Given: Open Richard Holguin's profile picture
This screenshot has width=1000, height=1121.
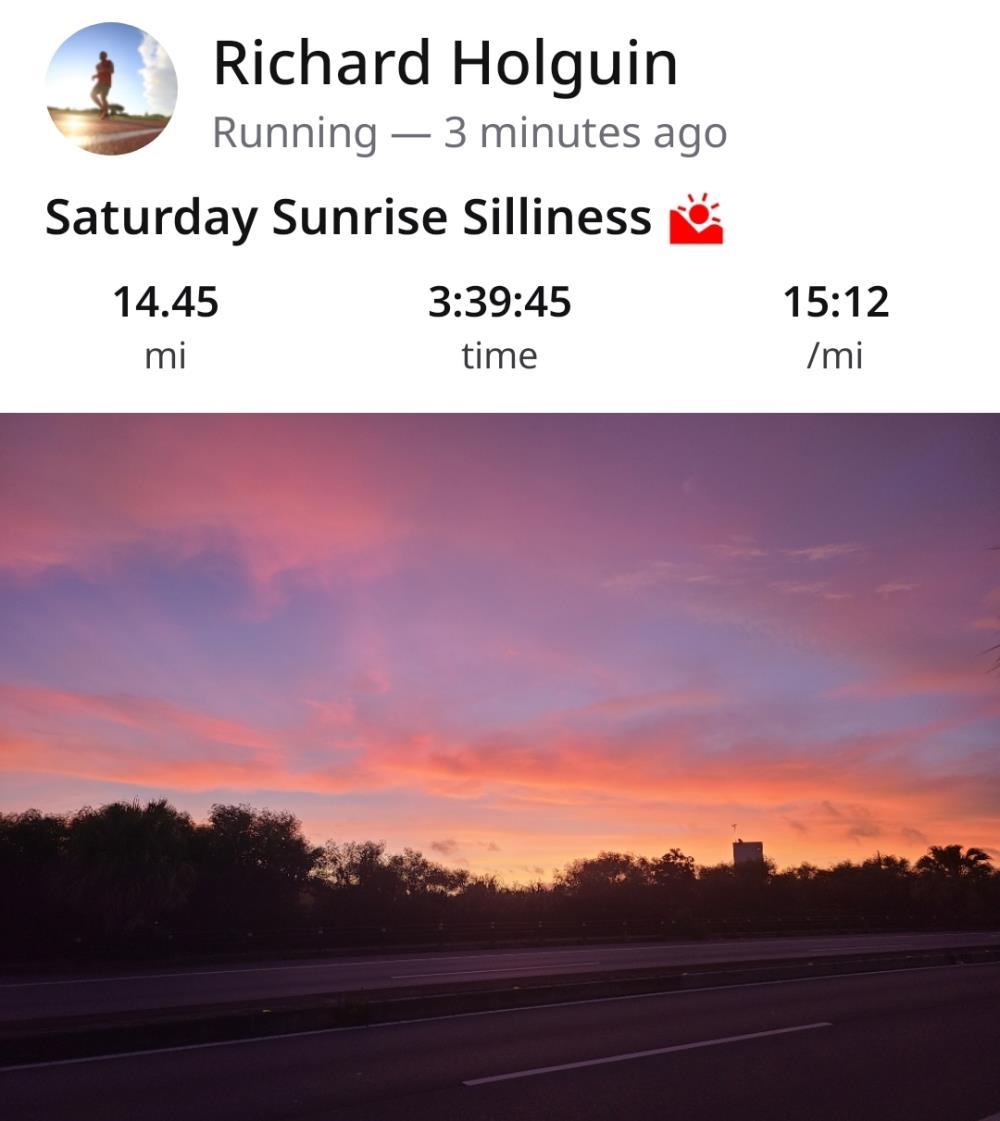Looking at the screenshot, I should coord(111,88).
